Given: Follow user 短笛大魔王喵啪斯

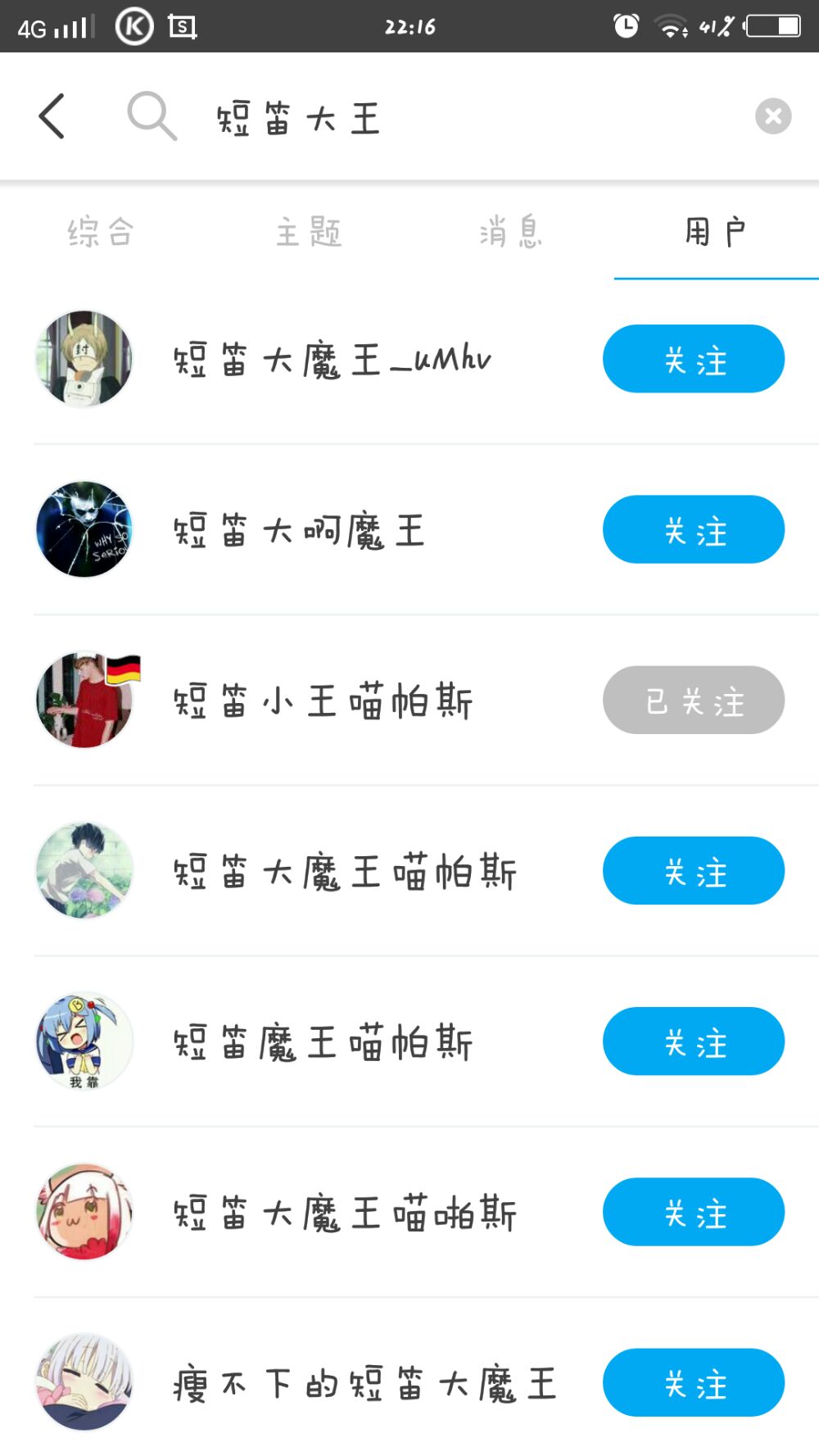Looking at the screenshot, I should click(693, 1212).
